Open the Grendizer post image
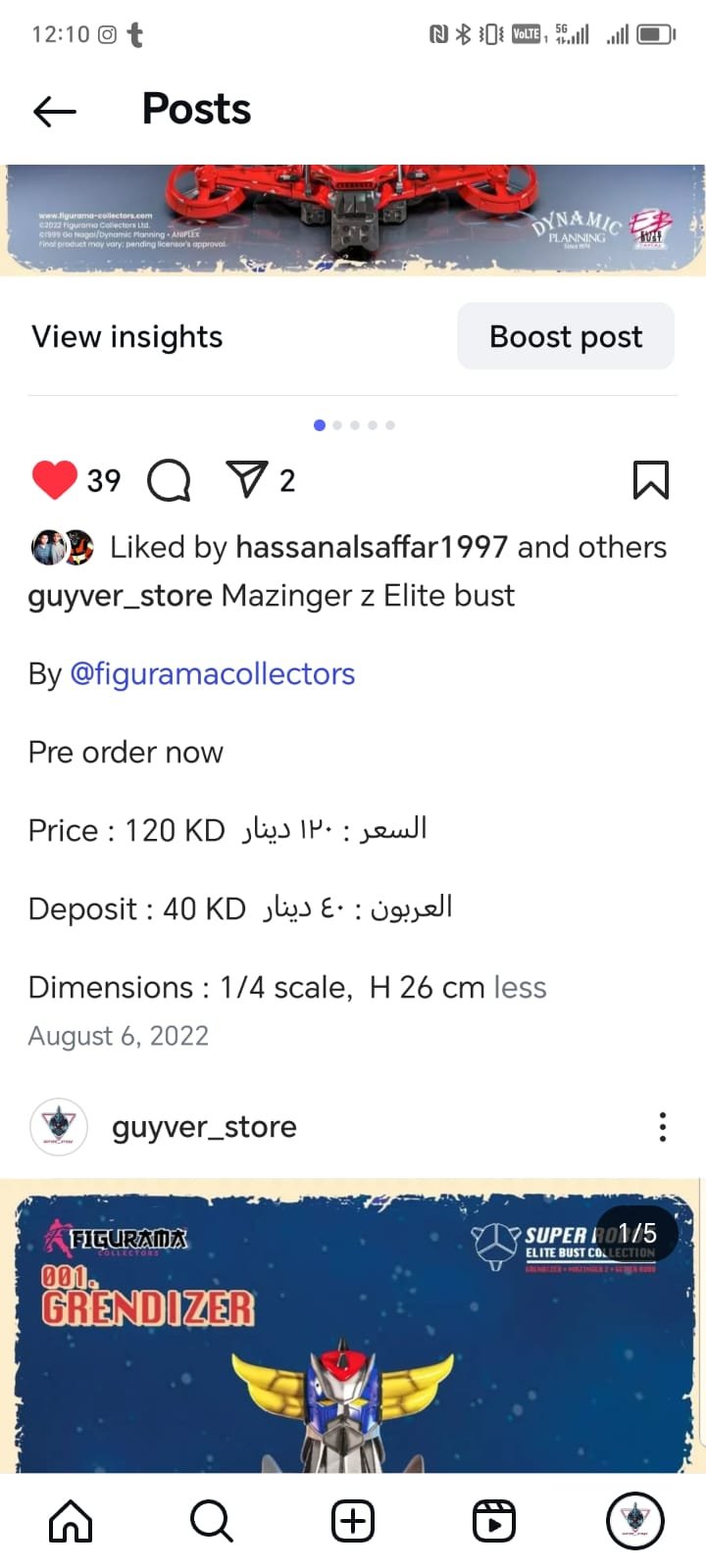Viewport: 706px width, 1568px height. click(x=353, y=1327)
